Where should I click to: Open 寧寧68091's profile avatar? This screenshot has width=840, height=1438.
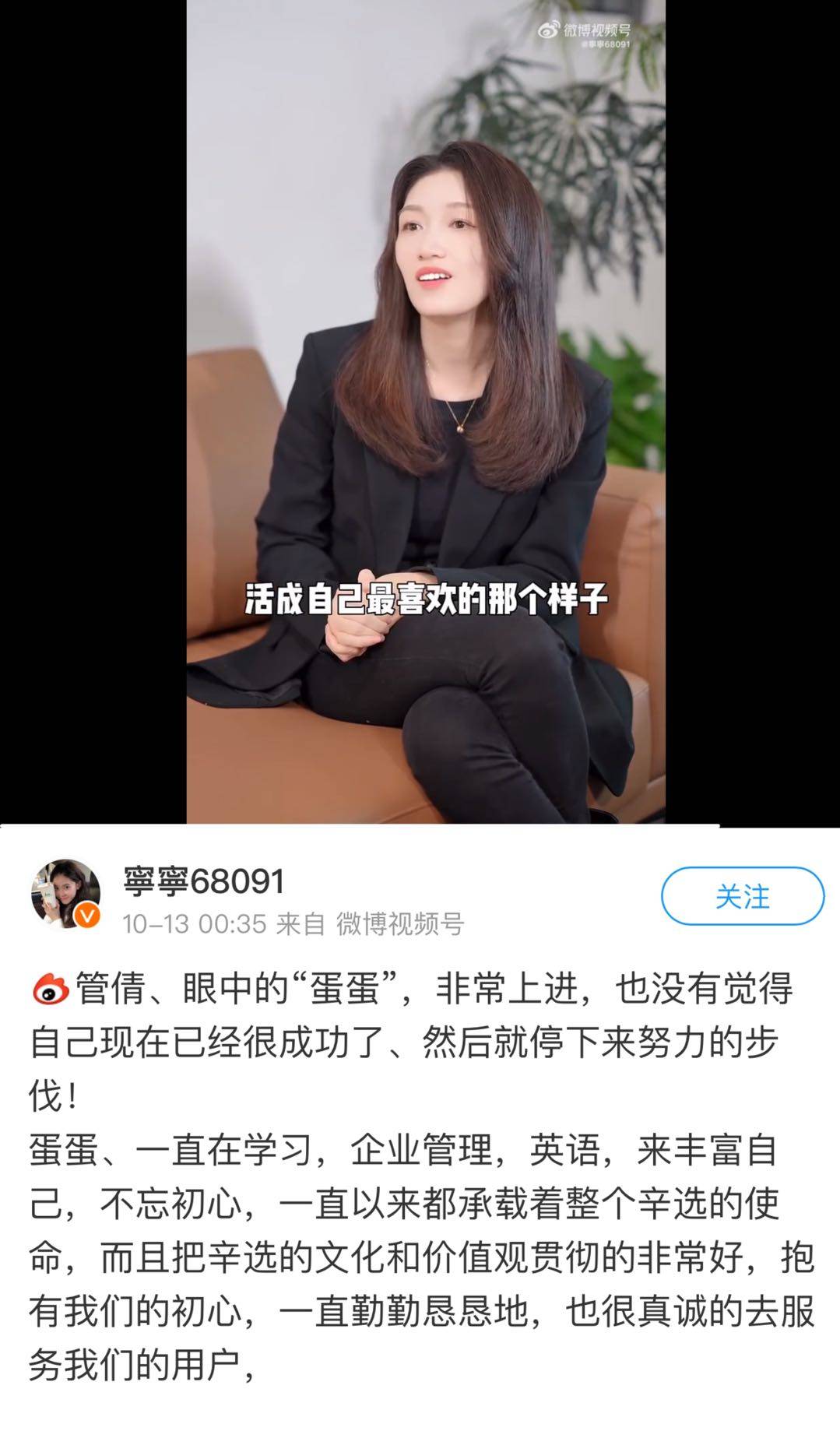coord(65,895)
